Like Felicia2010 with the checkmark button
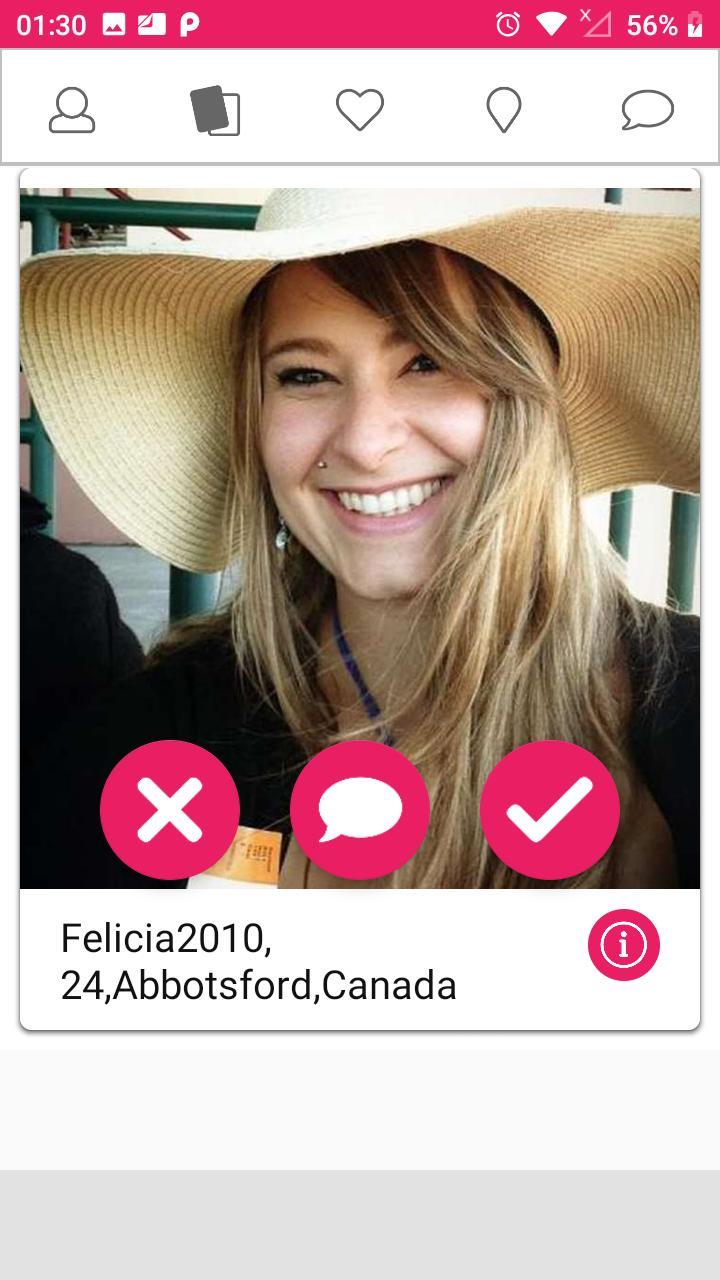The image size is (720, 1280). [548, 809]
